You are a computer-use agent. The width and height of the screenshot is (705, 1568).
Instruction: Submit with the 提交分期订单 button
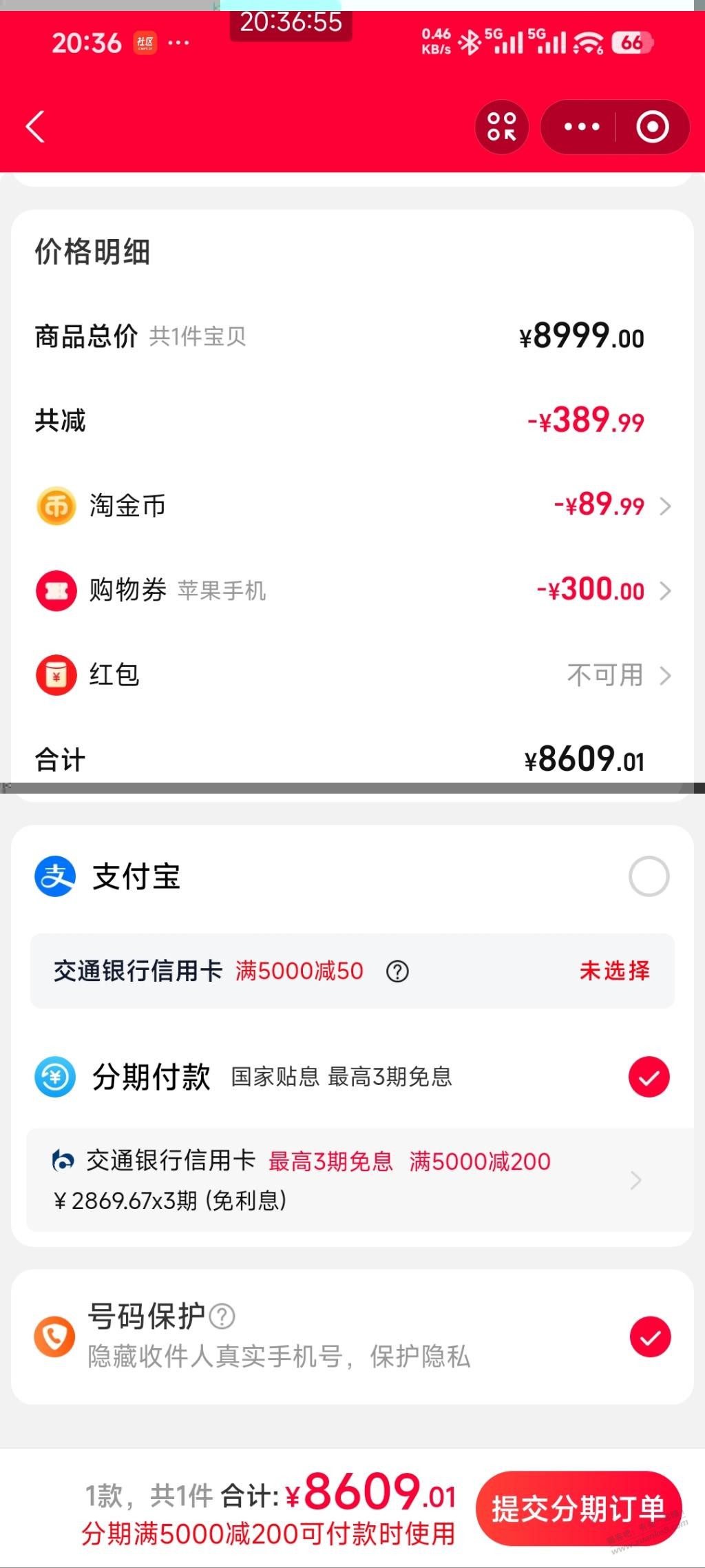click(x=578, y=1509)
